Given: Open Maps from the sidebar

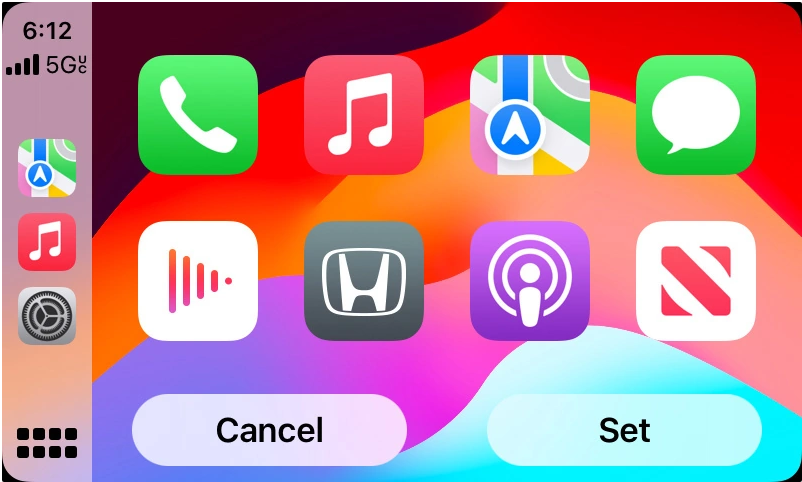Looking at the screenshot, I should [47, 168].
